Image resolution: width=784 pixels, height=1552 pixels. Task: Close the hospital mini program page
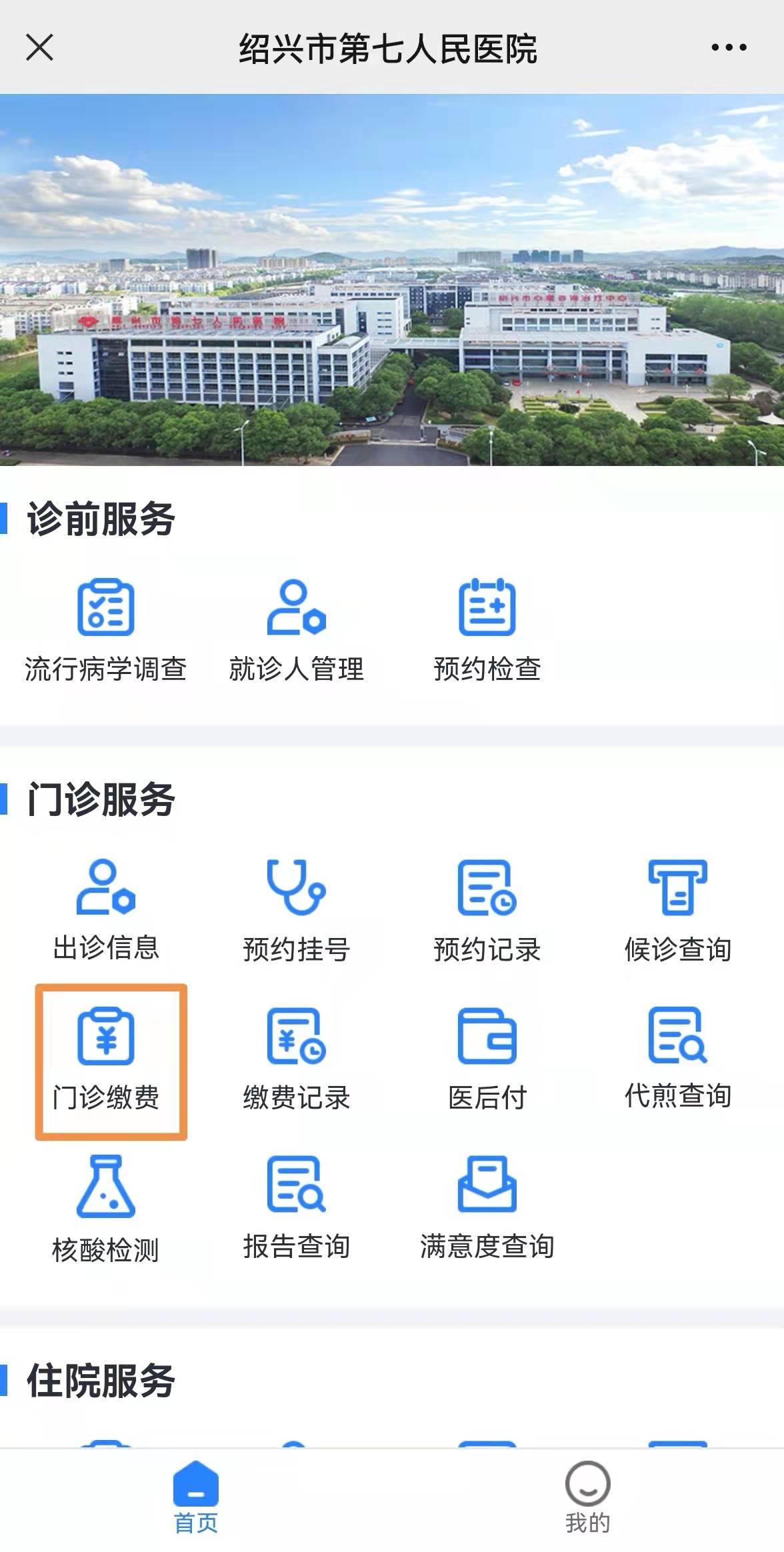click(x=39, y=47)
